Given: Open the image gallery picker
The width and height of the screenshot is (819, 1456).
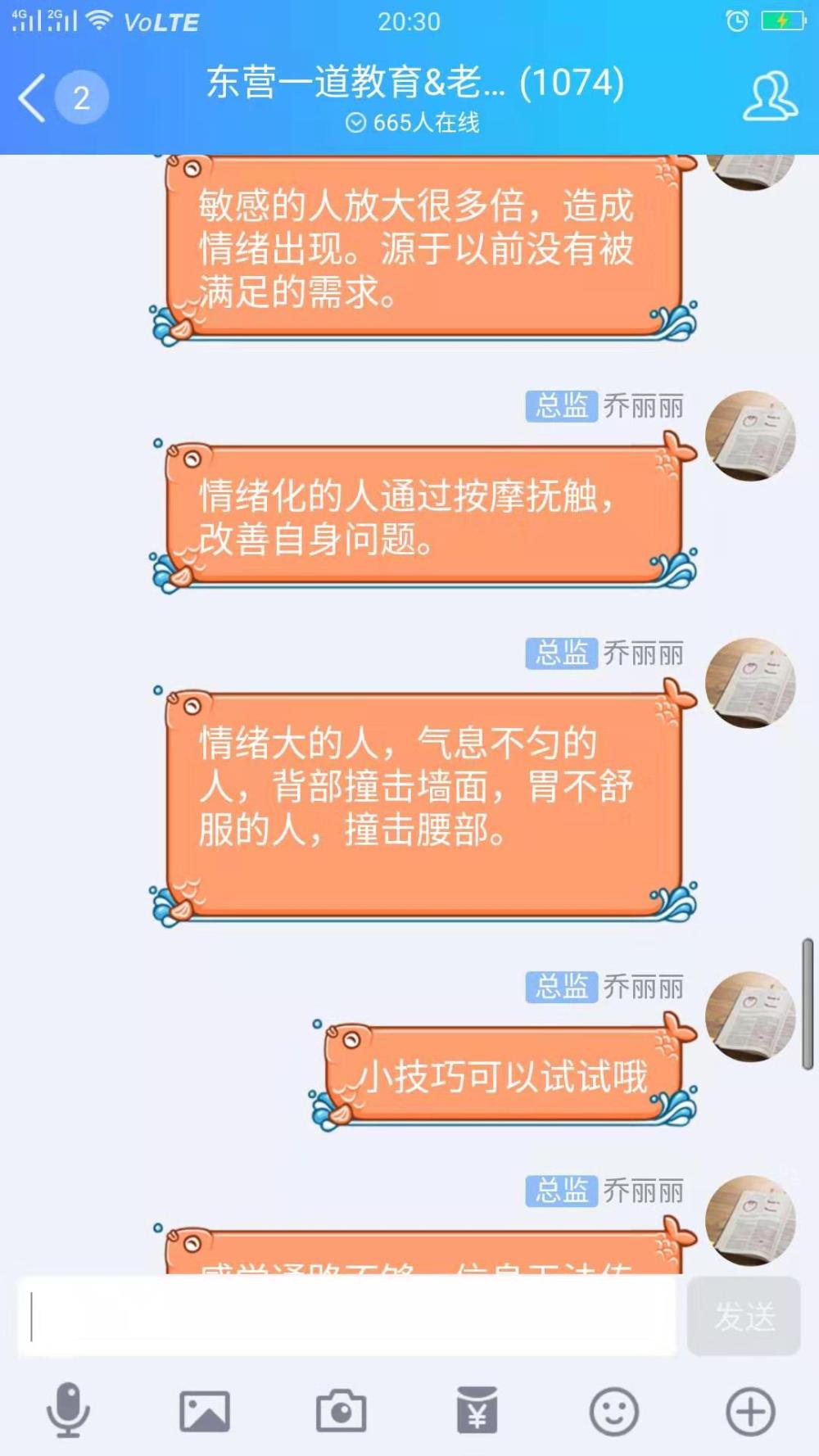Looking at the screenshot, I should coord(205,1412).
